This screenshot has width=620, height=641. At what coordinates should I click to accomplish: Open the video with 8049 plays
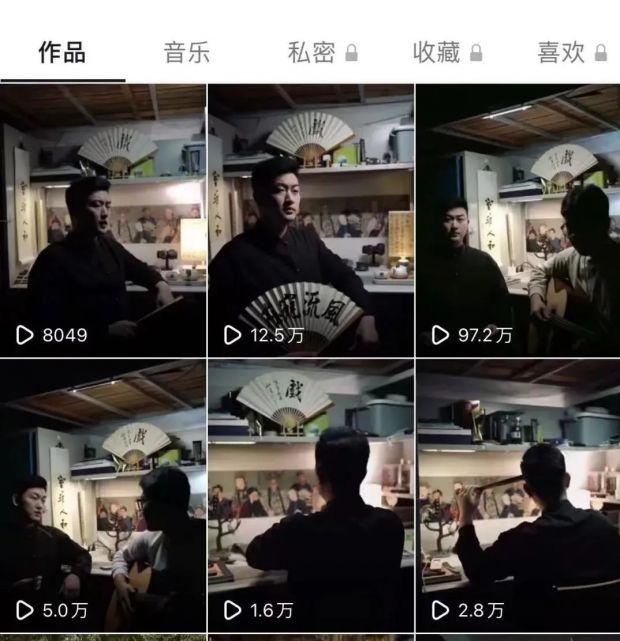(x=103, y=220)
